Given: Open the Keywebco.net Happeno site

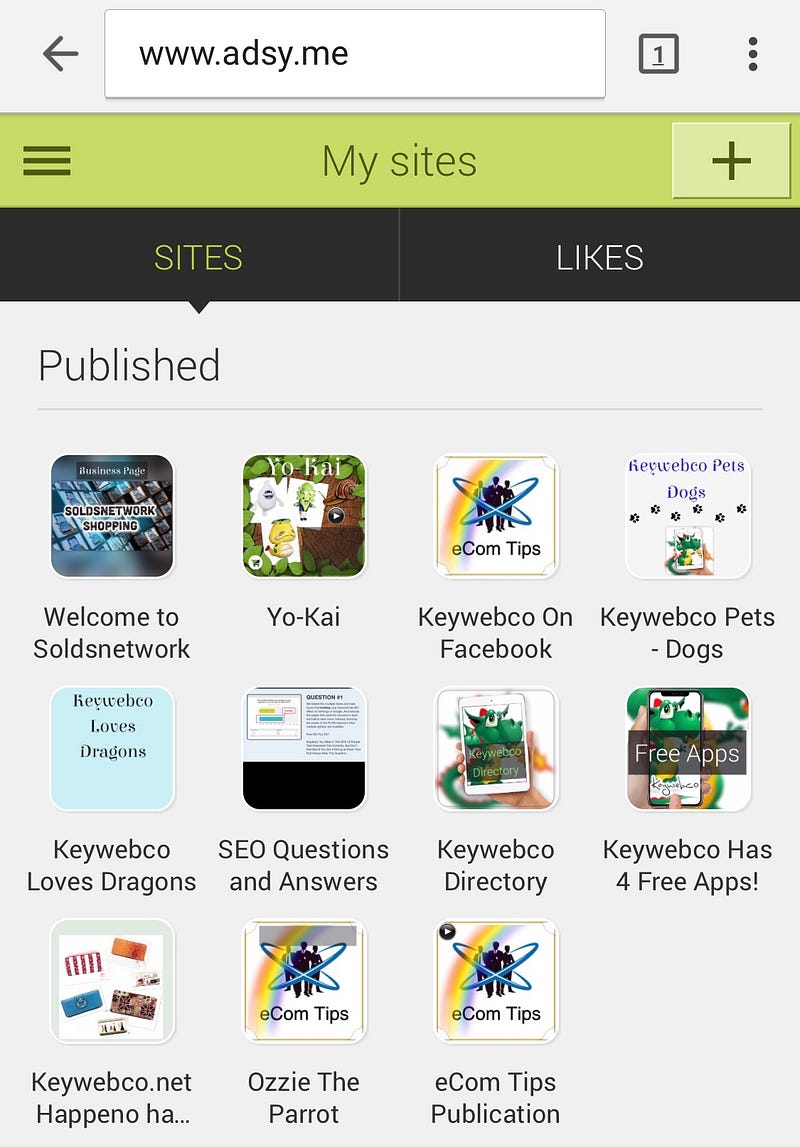Looking at the screenshot, I should coord(112,982).
